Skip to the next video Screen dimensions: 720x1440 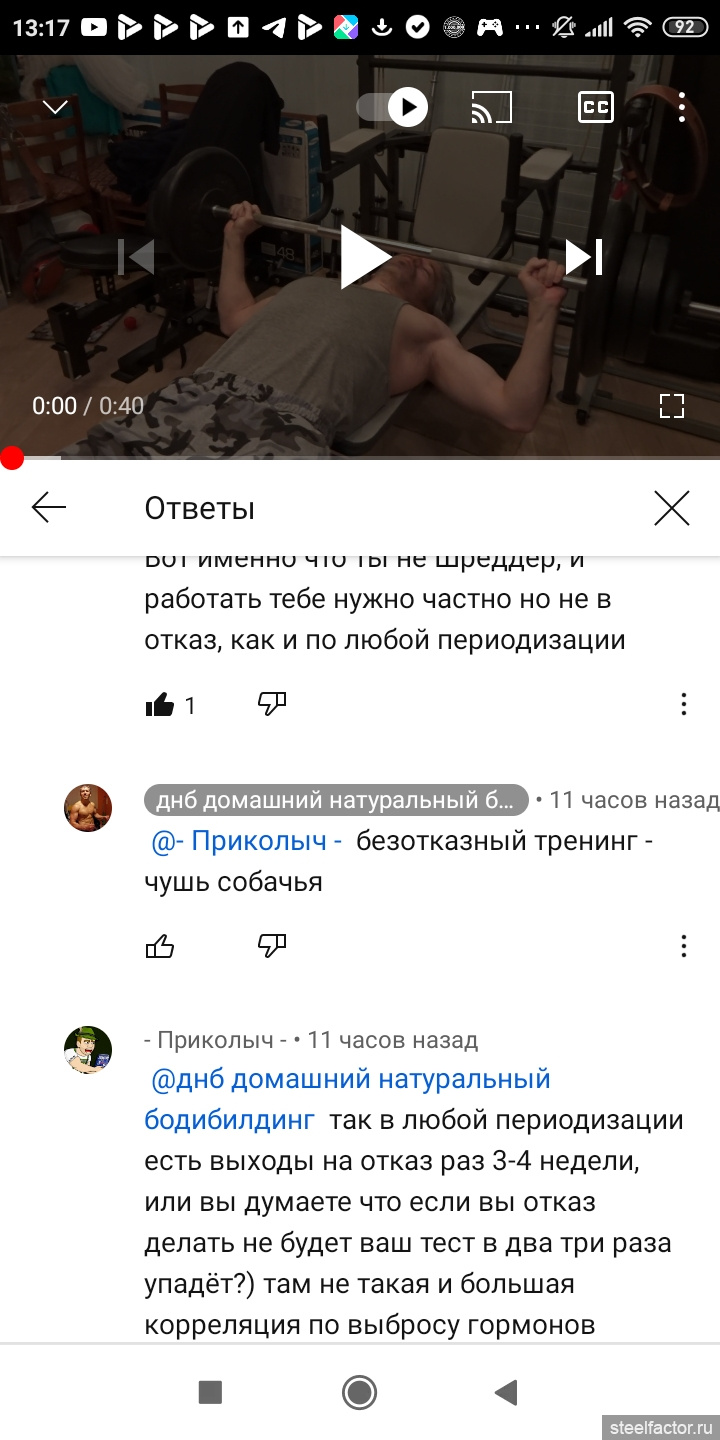(x=584, y=257)
